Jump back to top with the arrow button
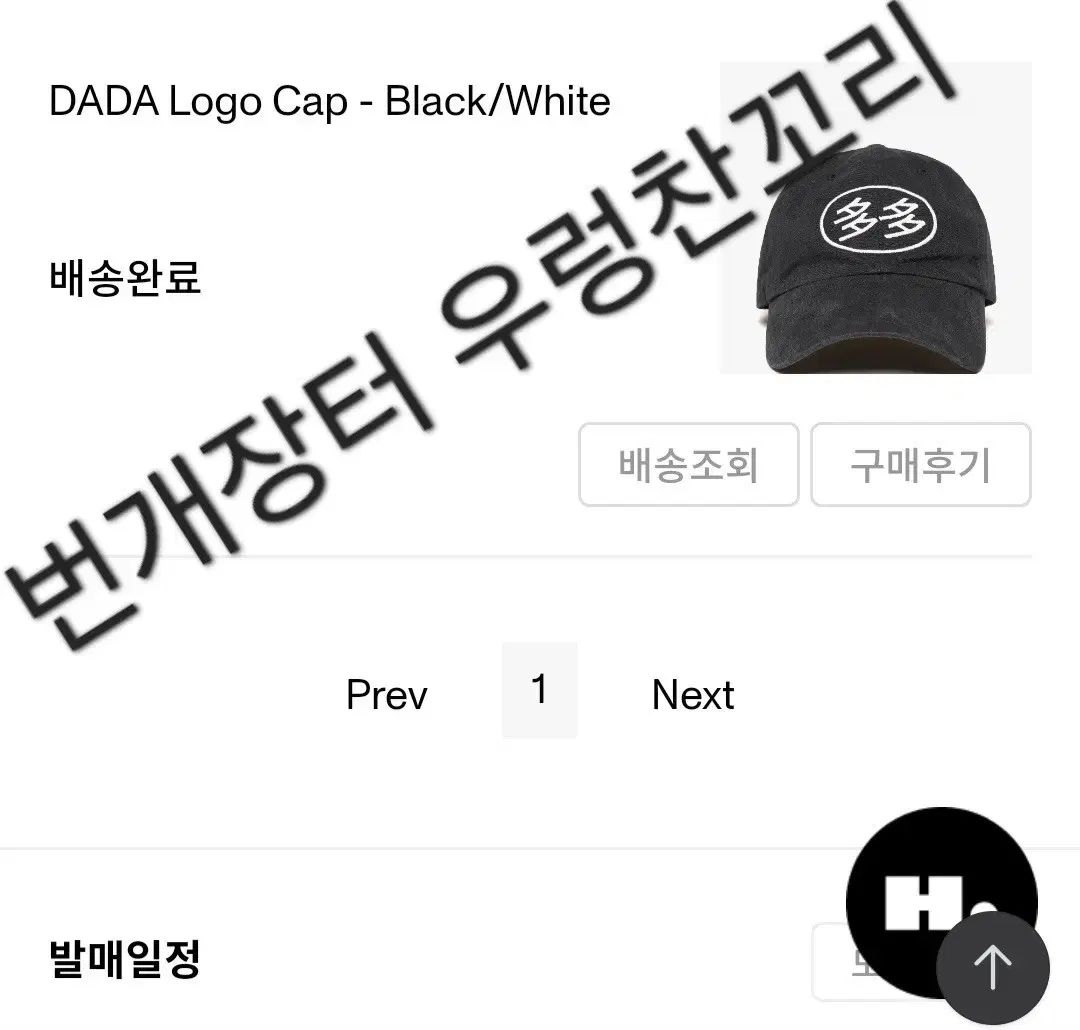The image size is (1080, 1030). coord(992,966)
